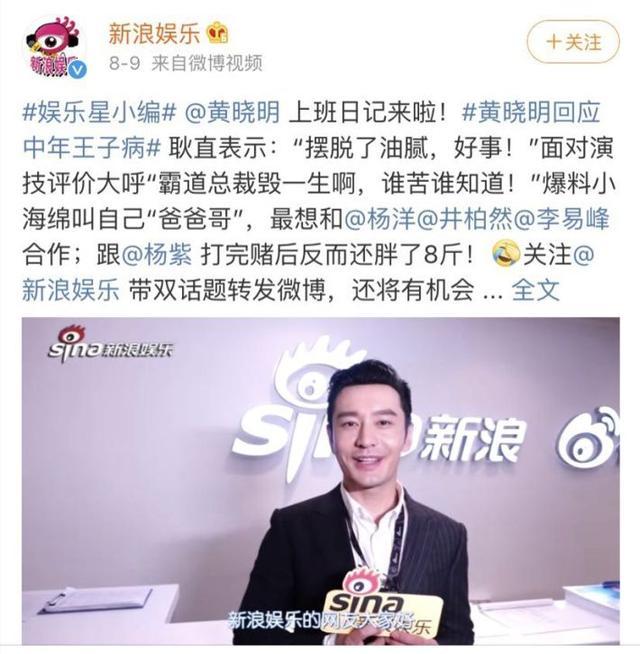Follow 新浪娱乐 with the +关注 button
This screenshot has width=640, height=654.
(574, 42)
